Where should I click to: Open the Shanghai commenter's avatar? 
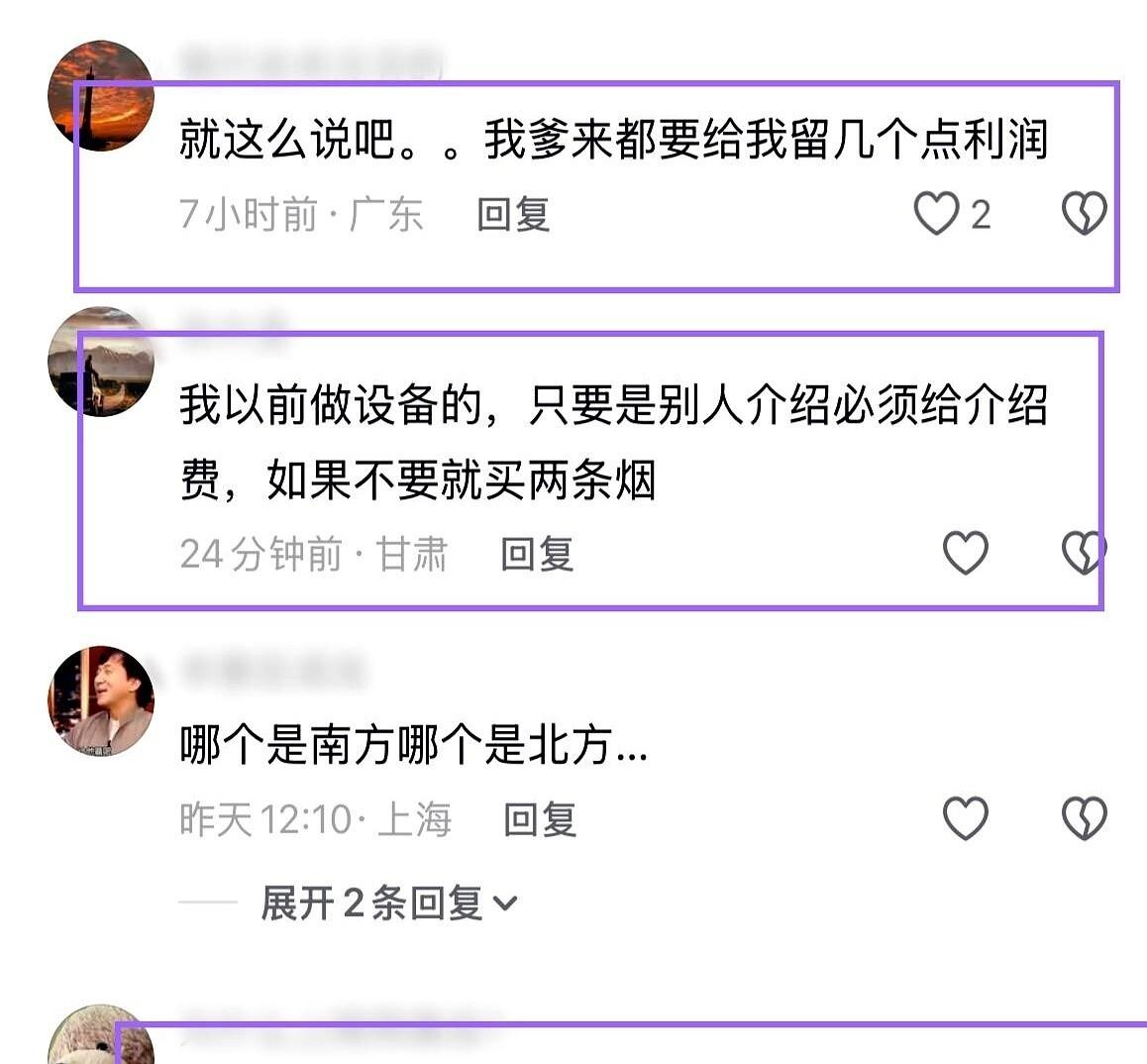[101, 700]
